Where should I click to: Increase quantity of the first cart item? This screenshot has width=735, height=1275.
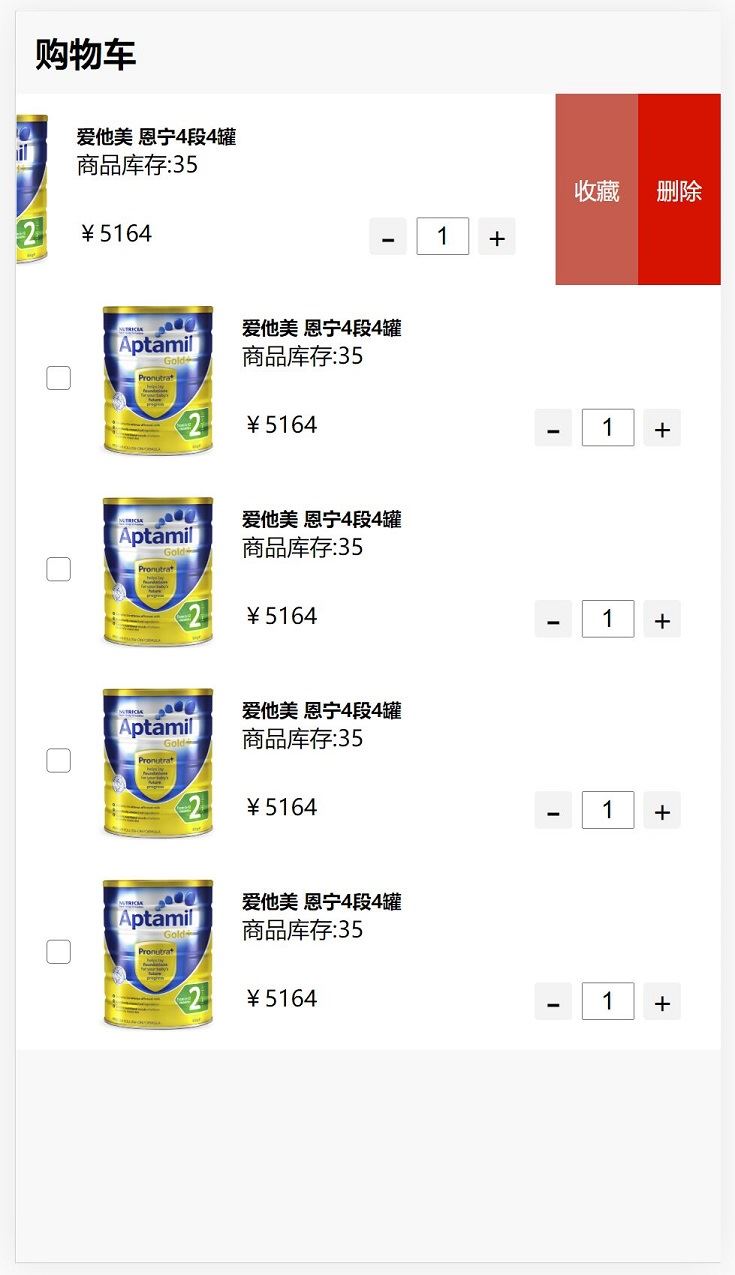tap(497, 236)
